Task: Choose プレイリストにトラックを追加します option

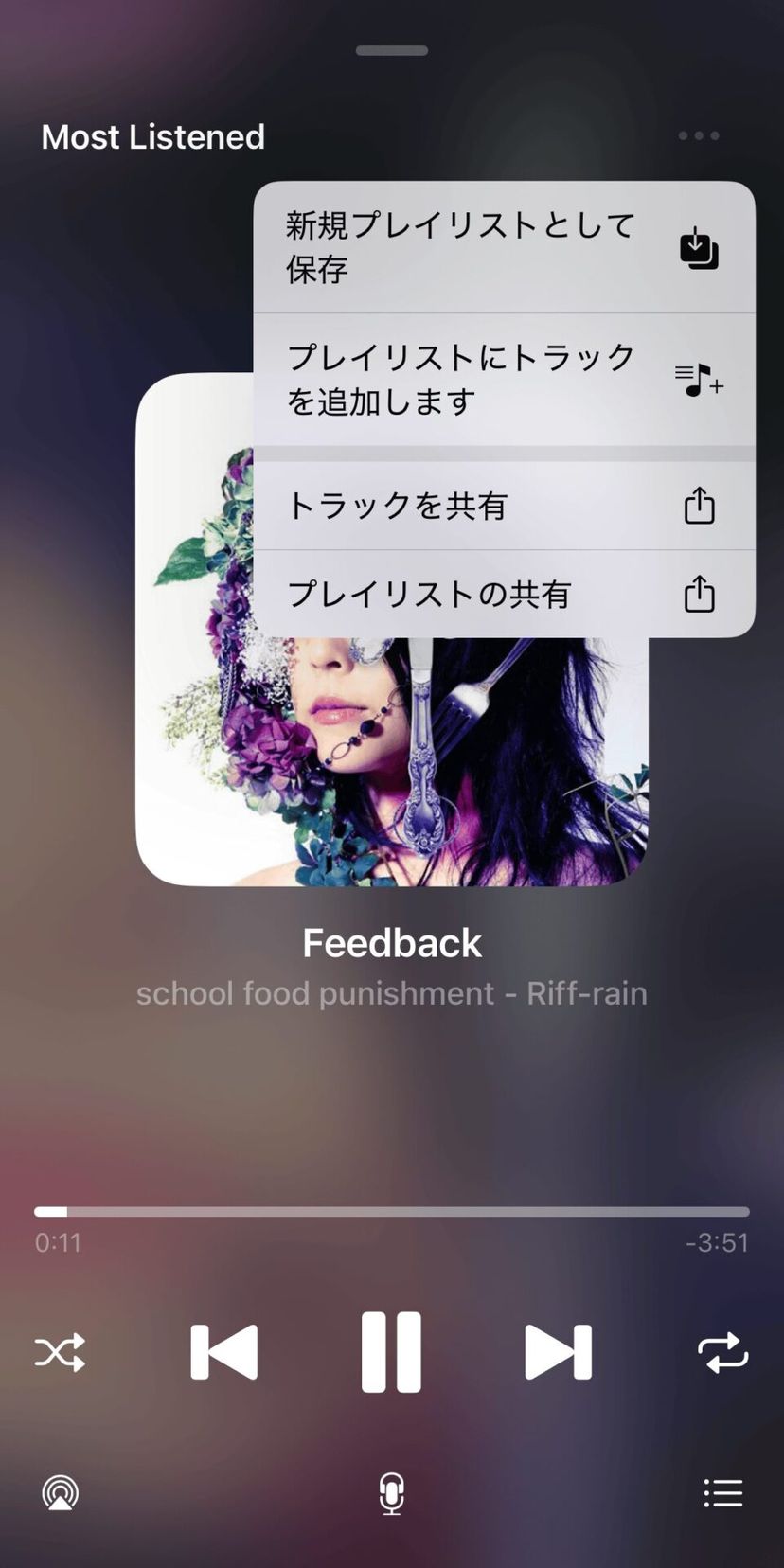Action: pos(461,380)
